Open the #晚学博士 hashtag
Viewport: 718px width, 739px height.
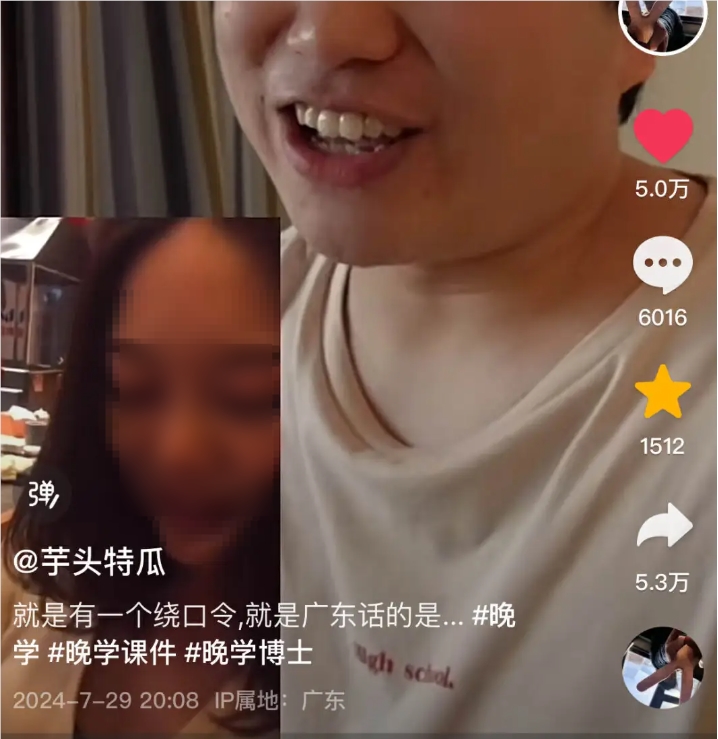click(x=250, y=654)
